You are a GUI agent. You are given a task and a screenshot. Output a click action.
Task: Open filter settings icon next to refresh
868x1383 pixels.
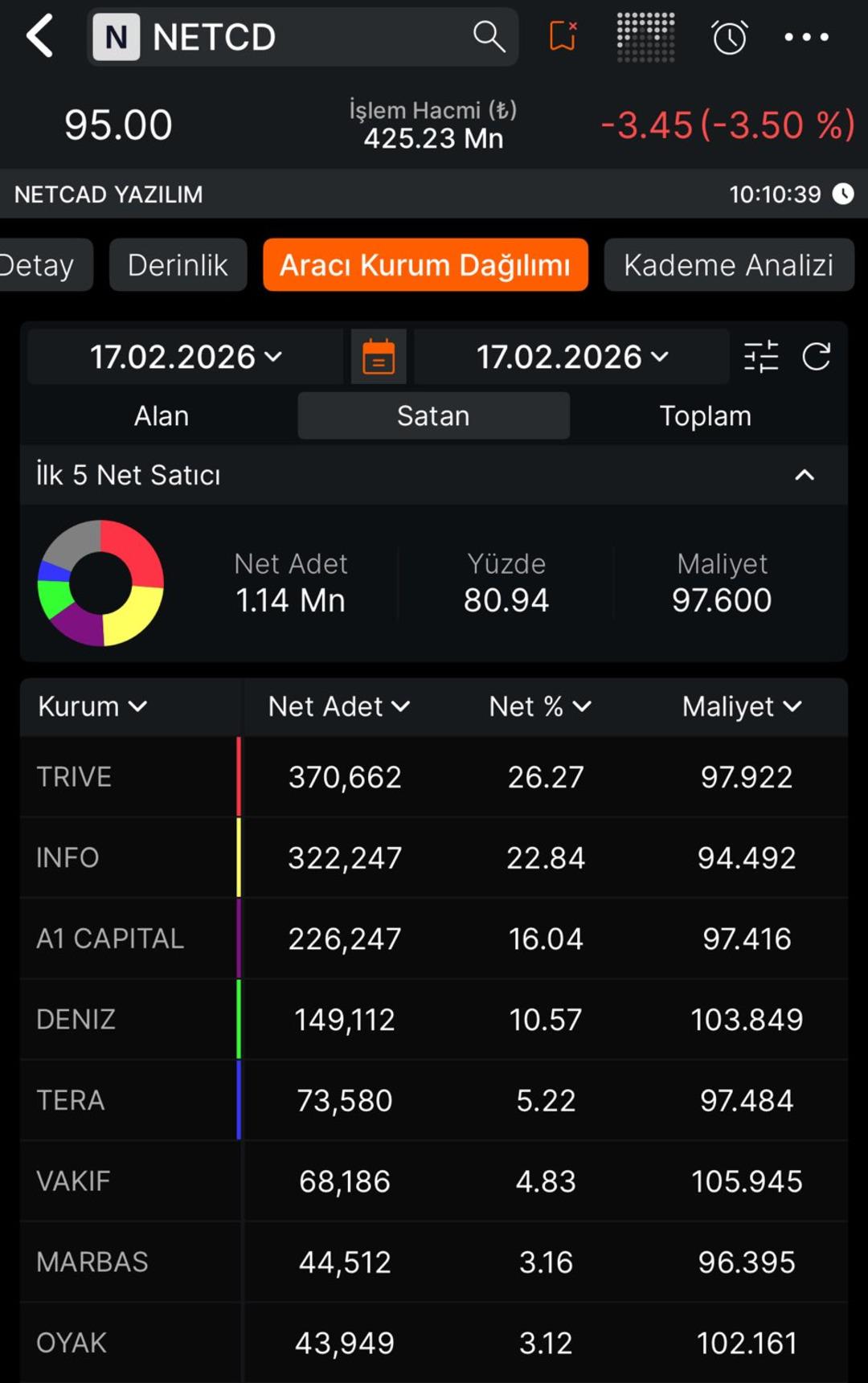[760, 357]
